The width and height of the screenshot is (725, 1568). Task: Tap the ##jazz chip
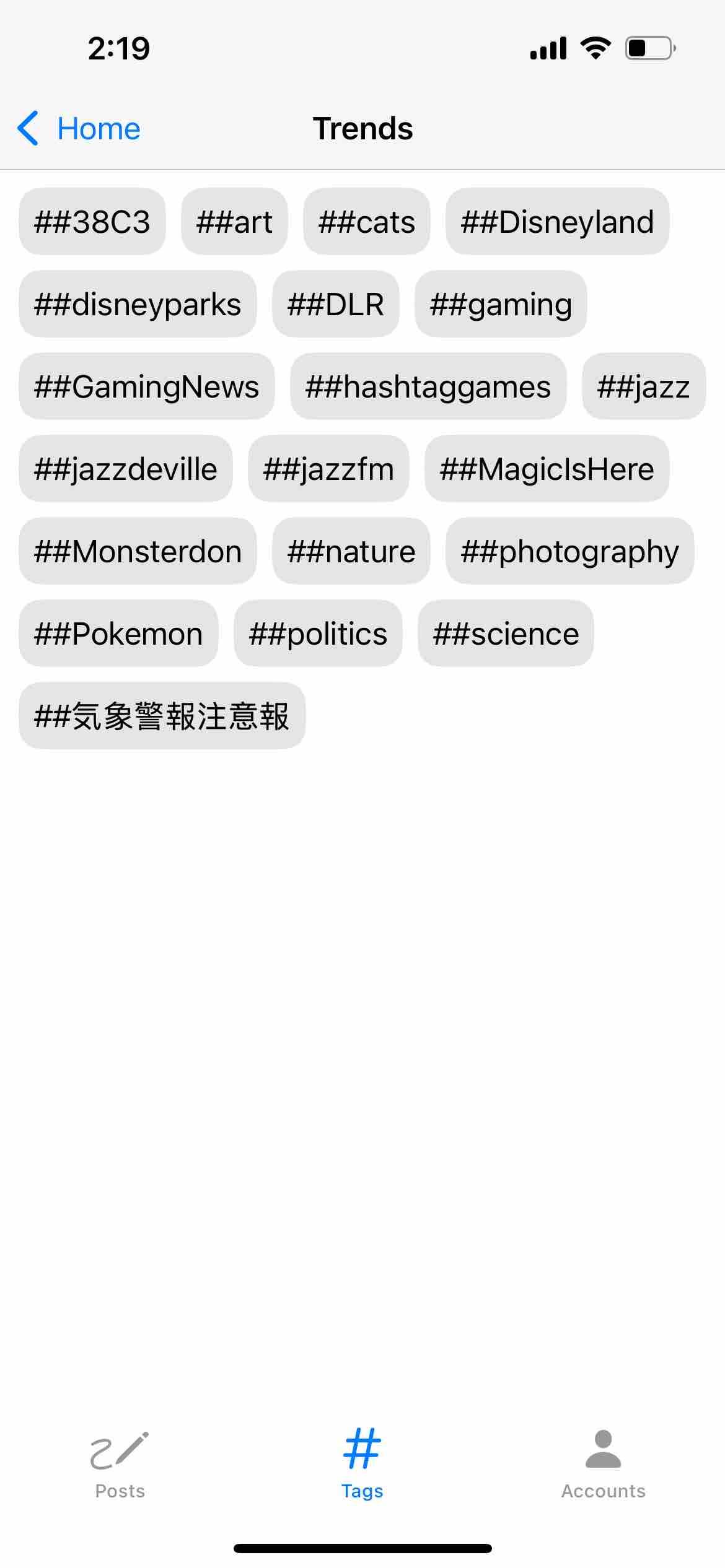click(x=644, y=386)
